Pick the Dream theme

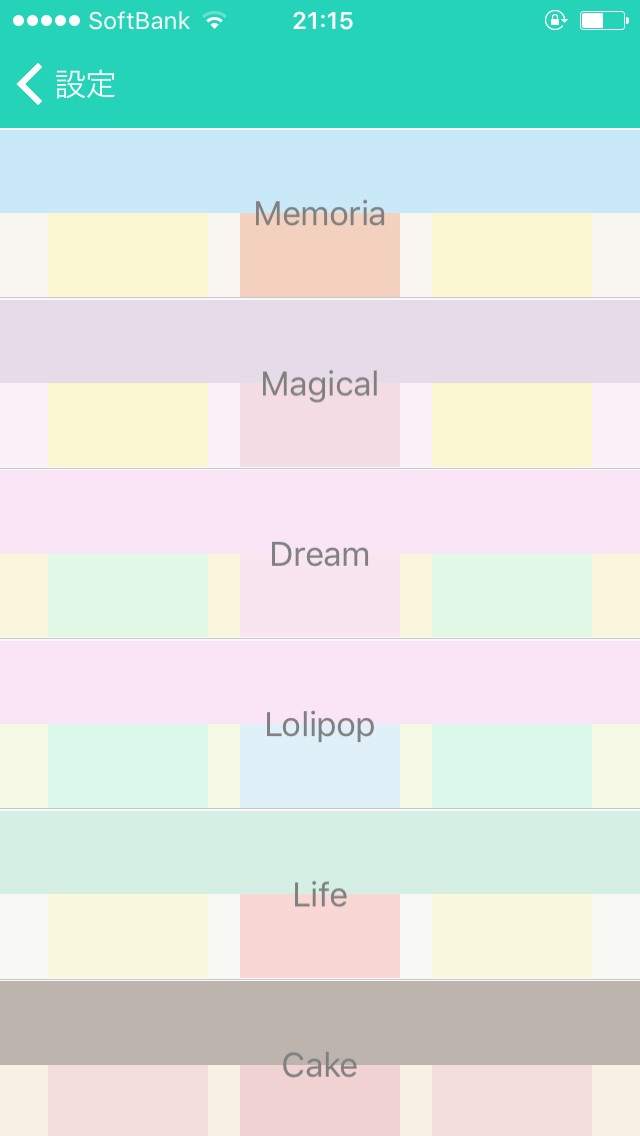click(320, 554)
